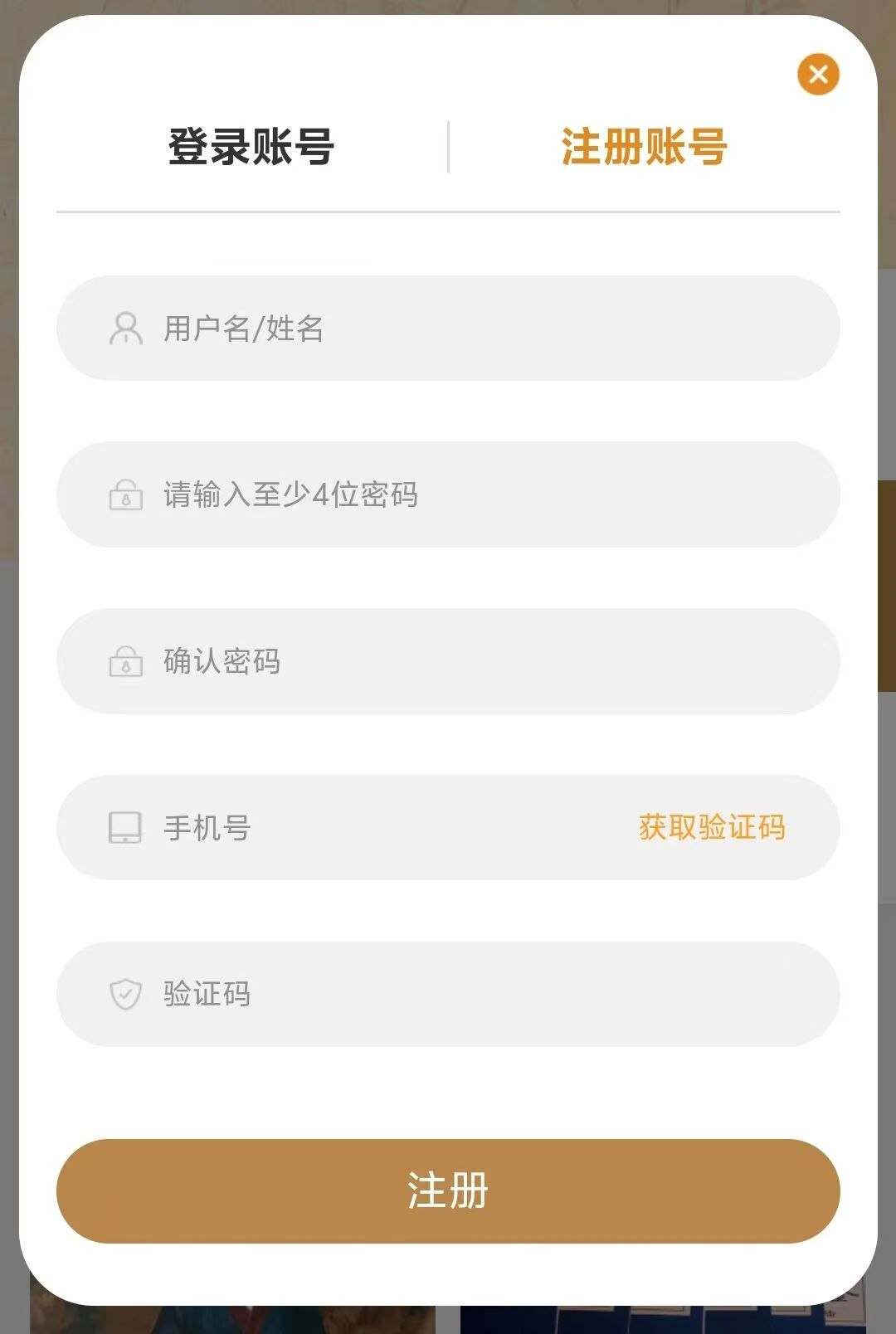Select the 注册账号 tab
The width and height of the screenshot is (896, 1334).
click(644, 147)
